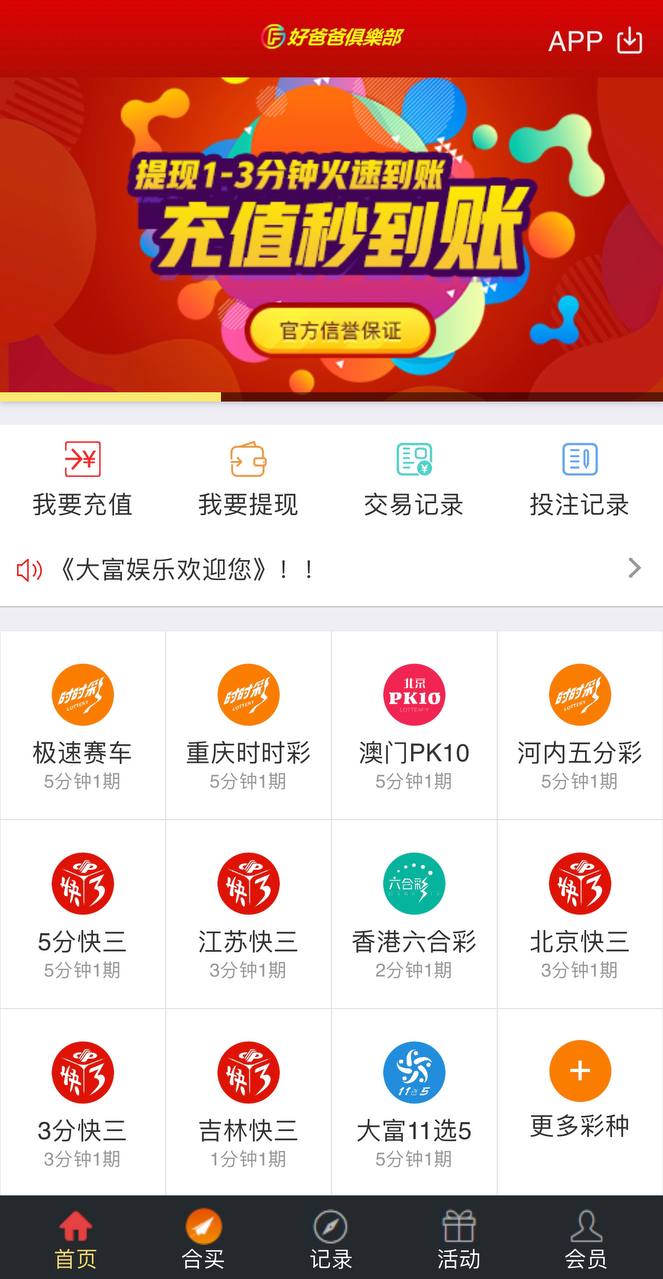663x1279 pixels.
Task: Switch to the 会员 tab
Action: (x=585, y=1238)
